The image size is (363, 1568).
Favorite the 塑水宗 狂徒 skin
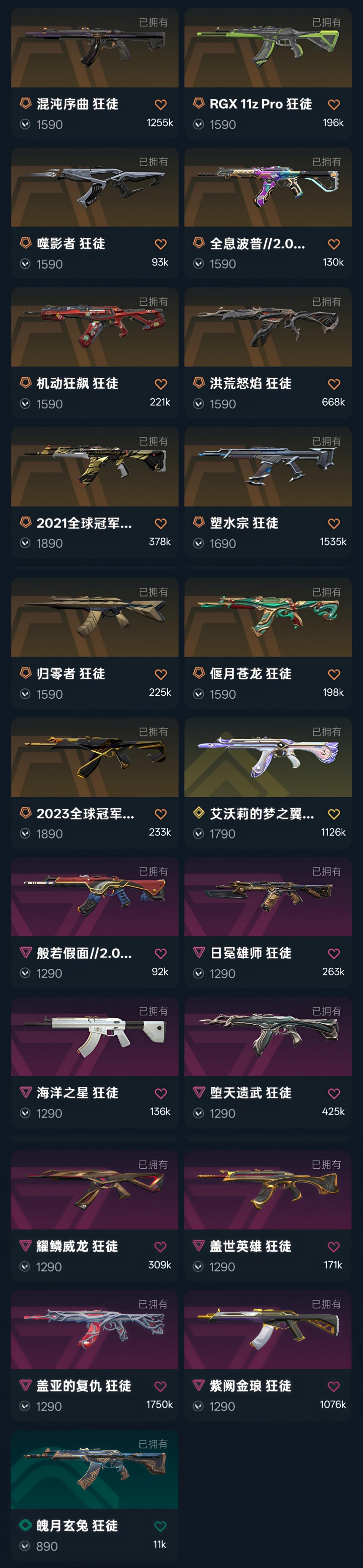[334, 523]
